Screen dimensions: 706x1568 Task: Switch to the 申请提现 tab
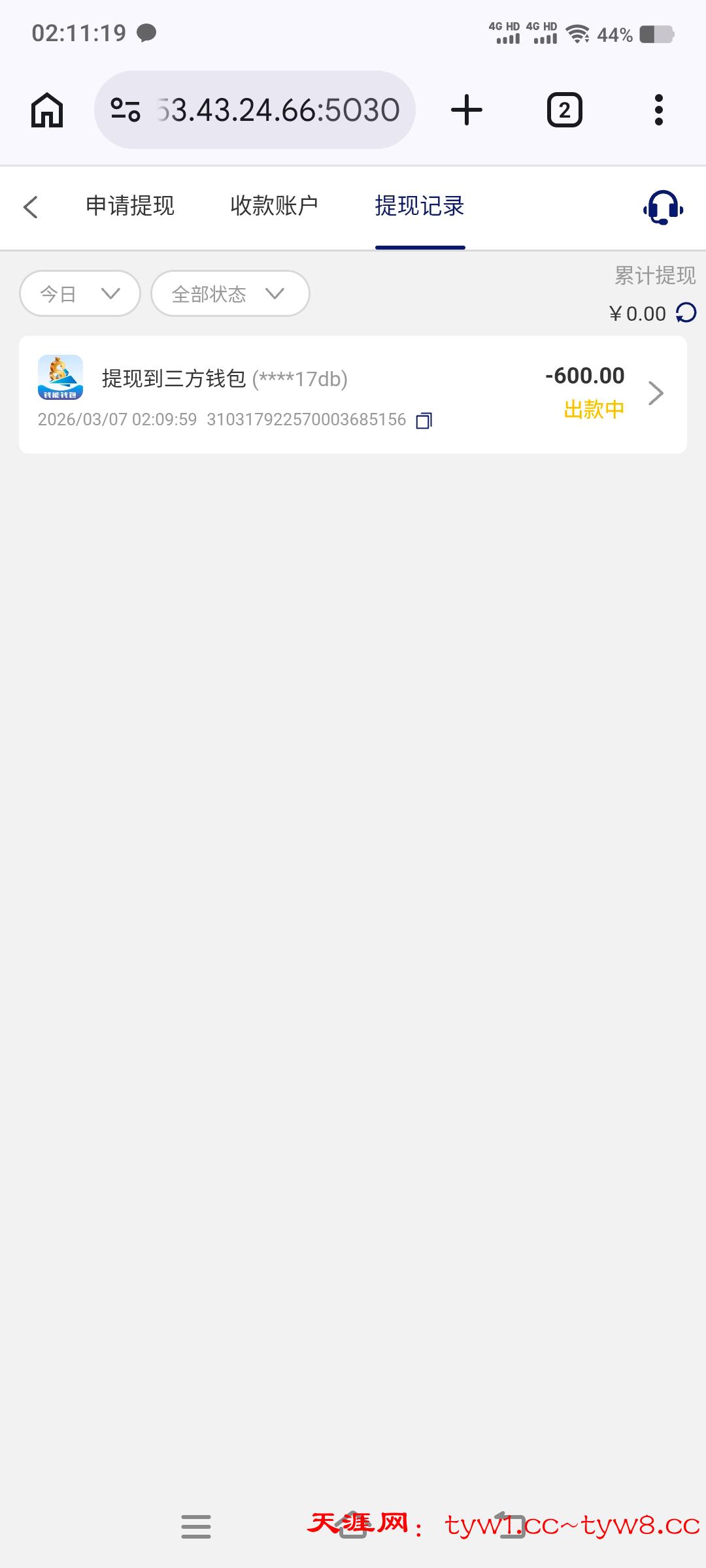(x=130, y=206)
